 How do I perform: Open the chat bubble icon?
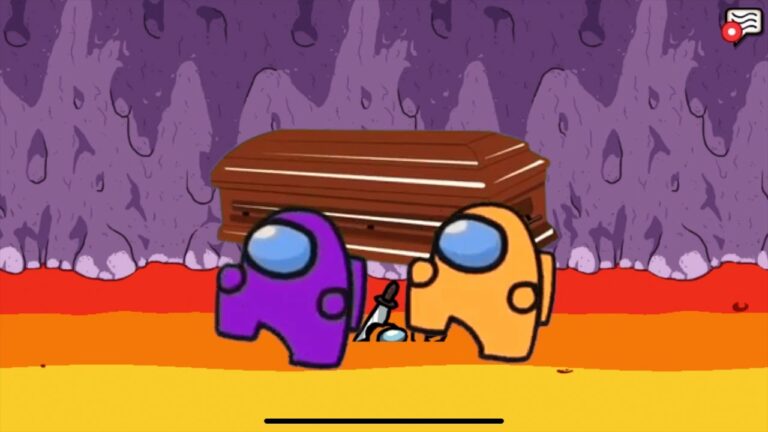743,24
